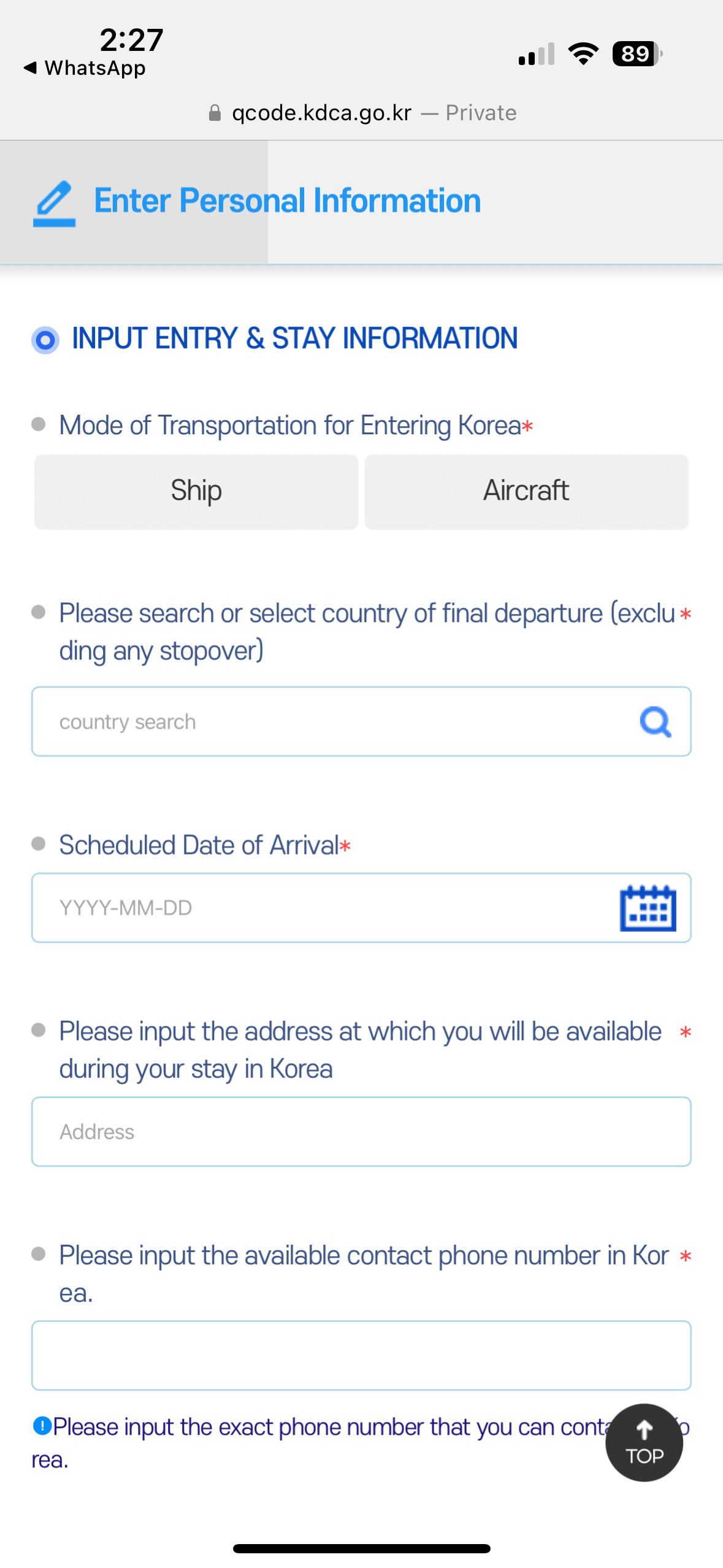This screenshot has height=1568, width=723.
Task: Click the cellular signal strength bars
Action: pyautogui.click(x=535, y=54)
